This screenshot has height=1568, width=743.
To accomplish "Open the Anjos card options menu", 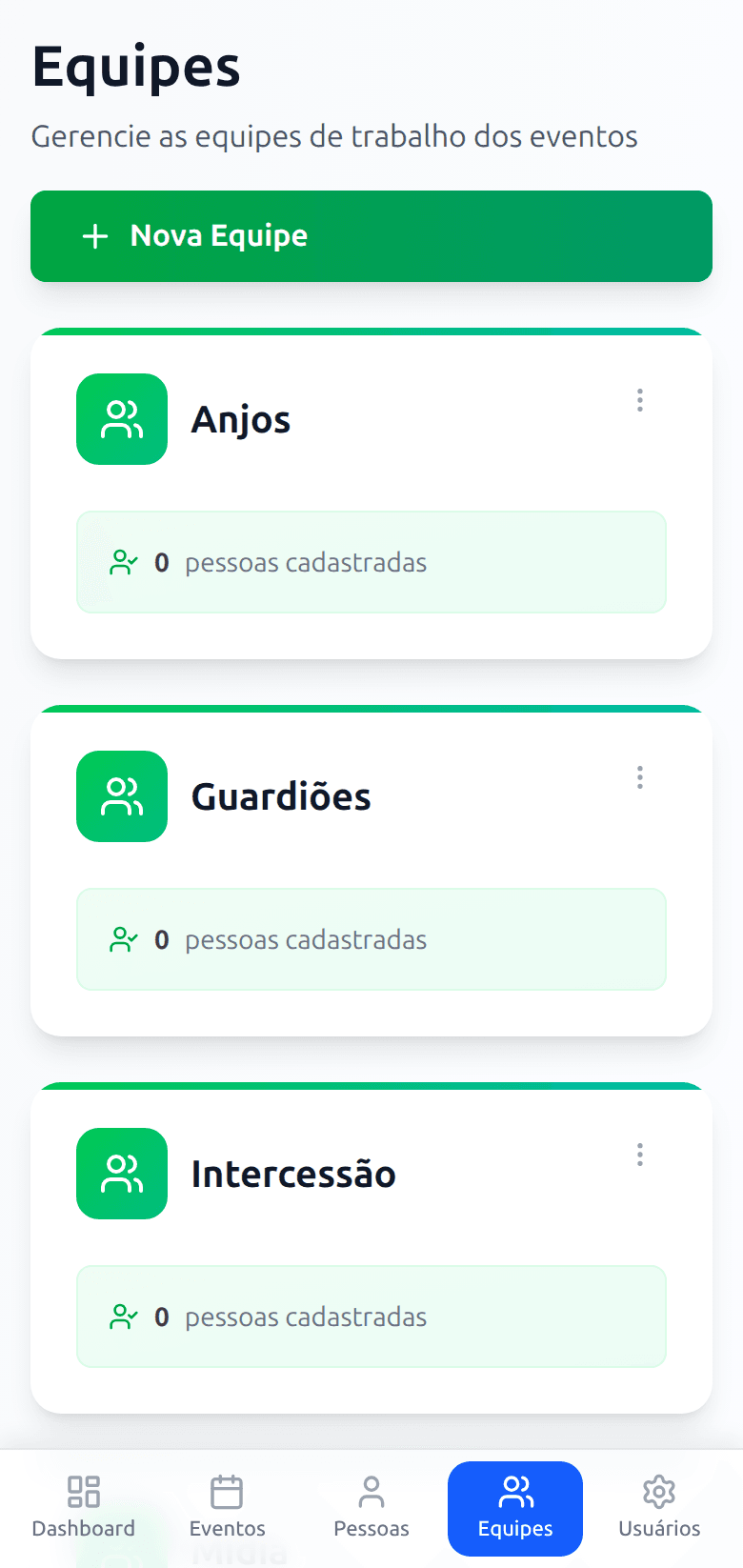I will click(x=639, y=401).
